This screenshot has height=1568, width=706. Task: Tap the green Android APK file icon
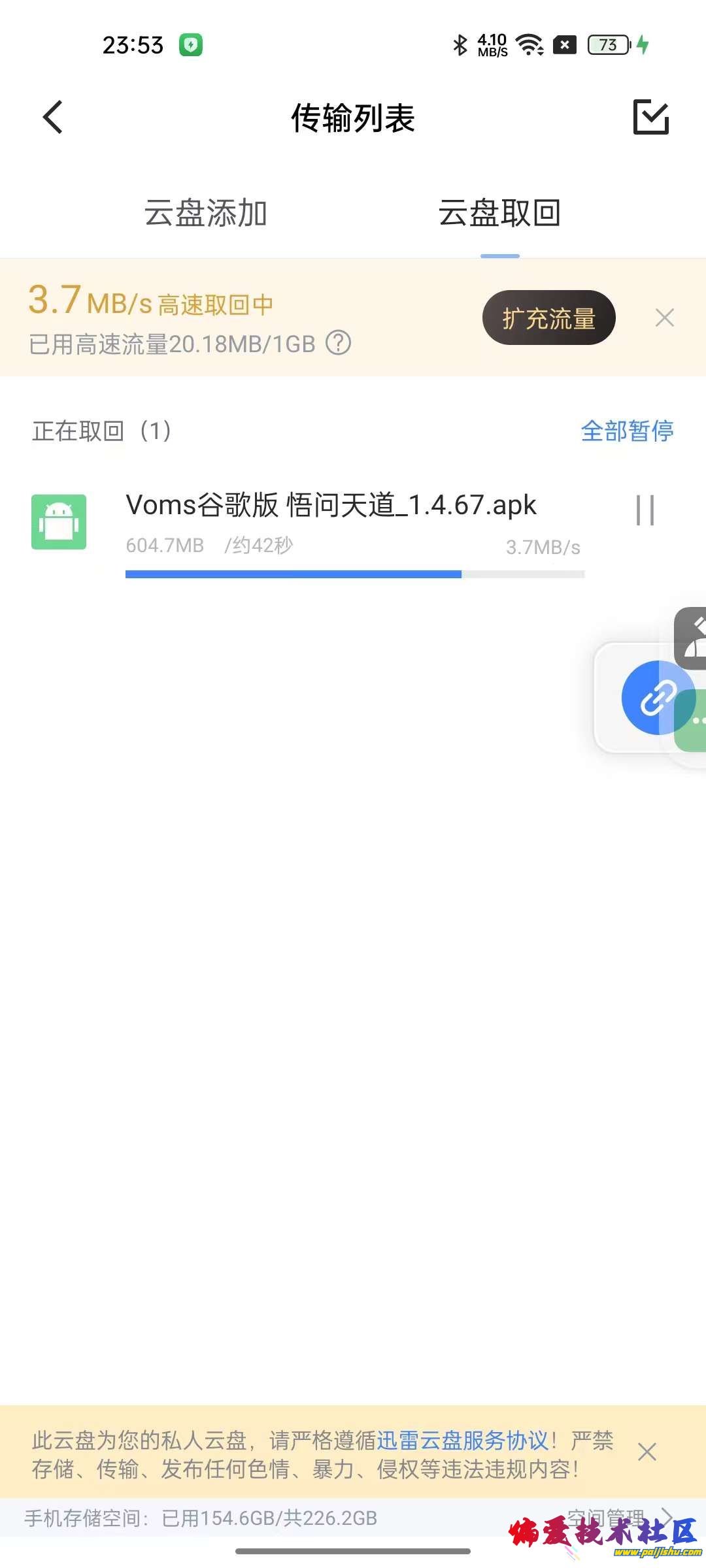coord(59,523)
